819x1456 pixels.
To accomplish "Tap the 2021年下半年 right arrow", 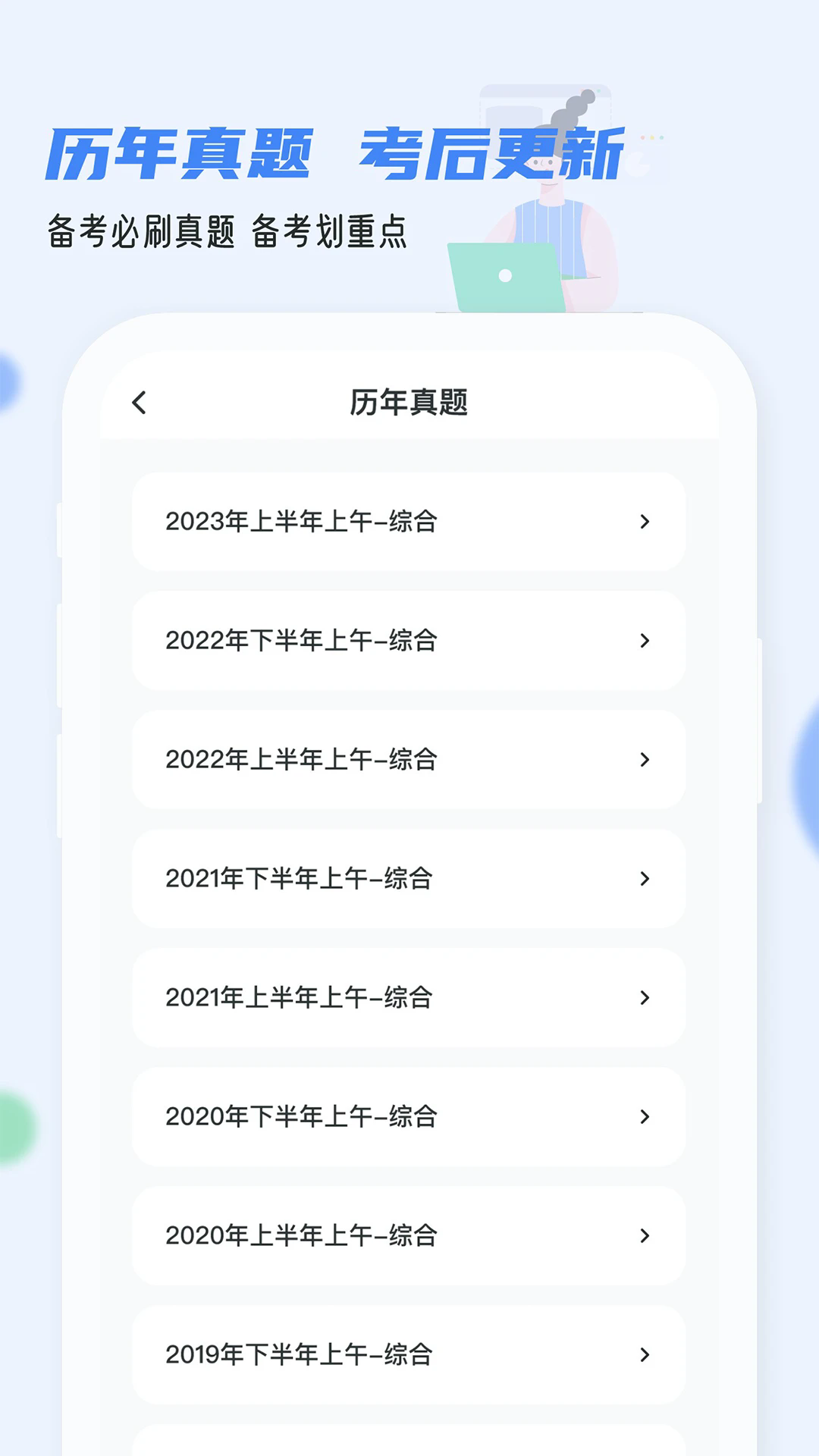I will 645,879.
